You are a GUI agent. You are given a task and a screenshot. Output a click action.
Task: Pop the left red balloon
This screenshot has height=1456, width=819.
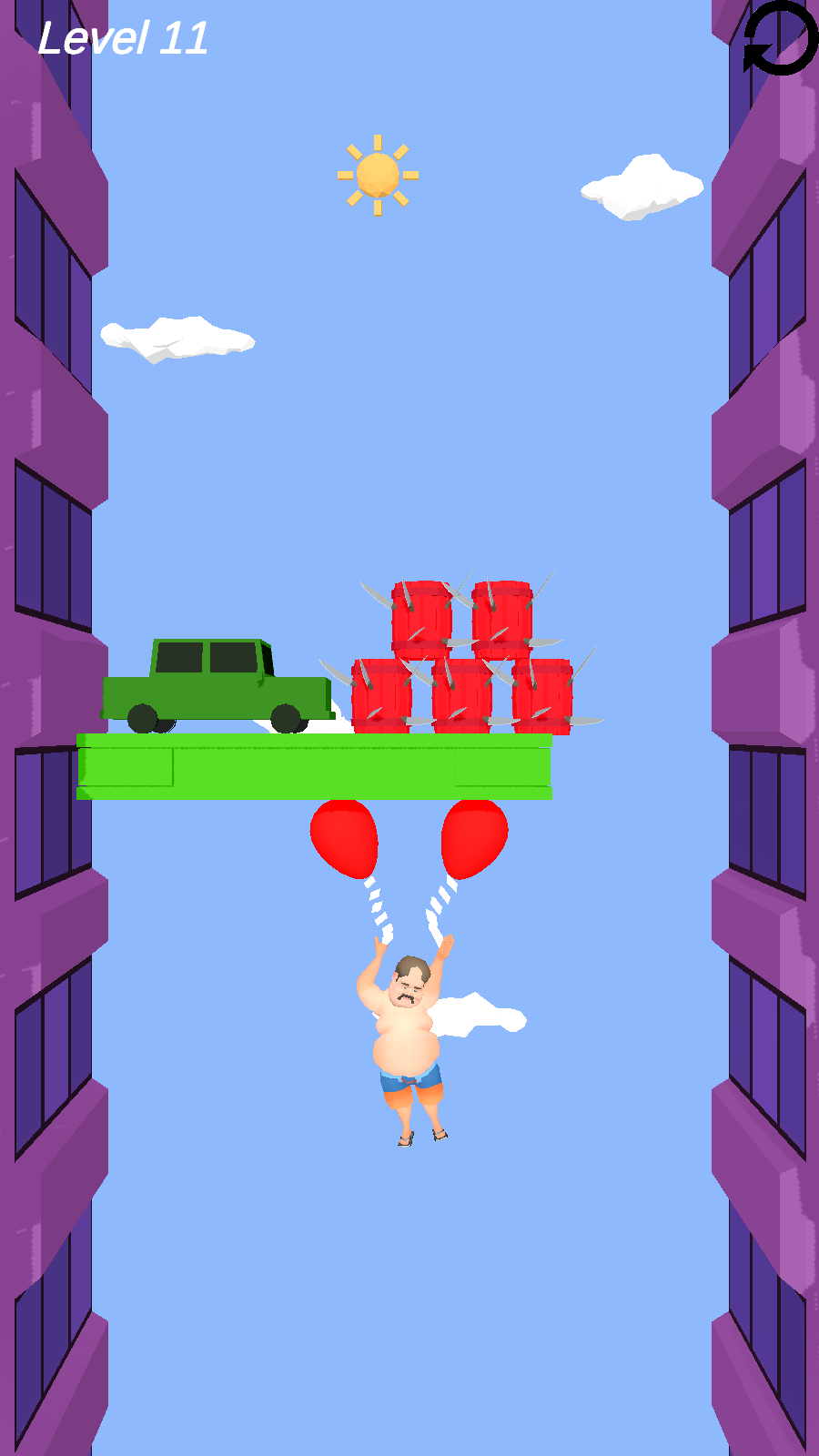346,836
